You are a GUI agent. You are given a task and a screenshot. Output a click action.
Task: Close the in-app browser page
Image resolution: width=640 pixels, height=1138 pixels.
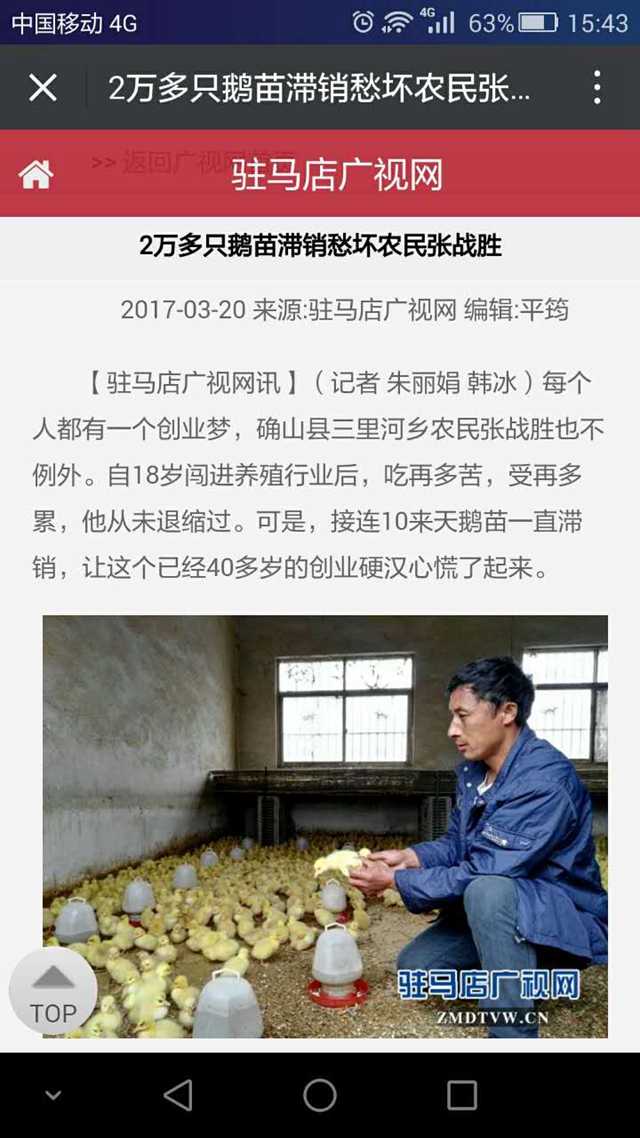point(43,88)
